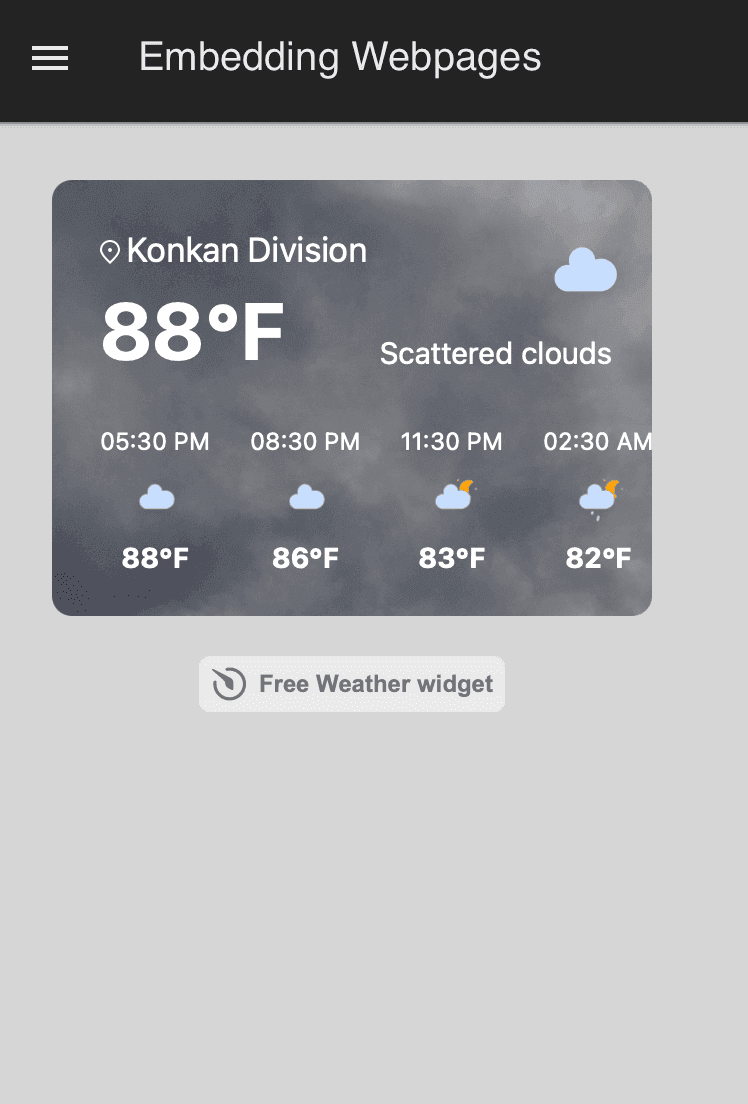Click the weather widget background image

coord(352,395)
